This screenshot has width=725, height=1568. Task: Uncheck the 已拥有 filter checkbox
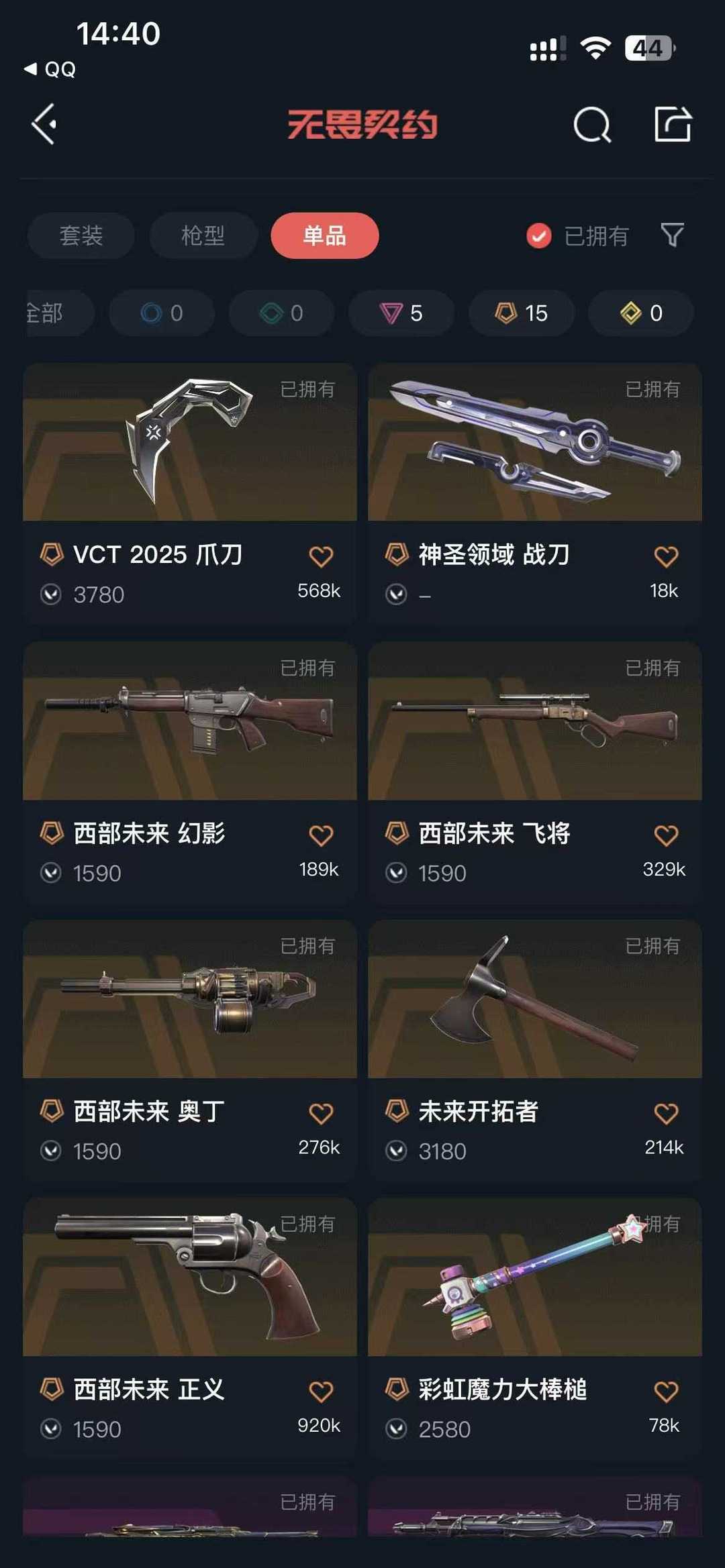point(539,236)
